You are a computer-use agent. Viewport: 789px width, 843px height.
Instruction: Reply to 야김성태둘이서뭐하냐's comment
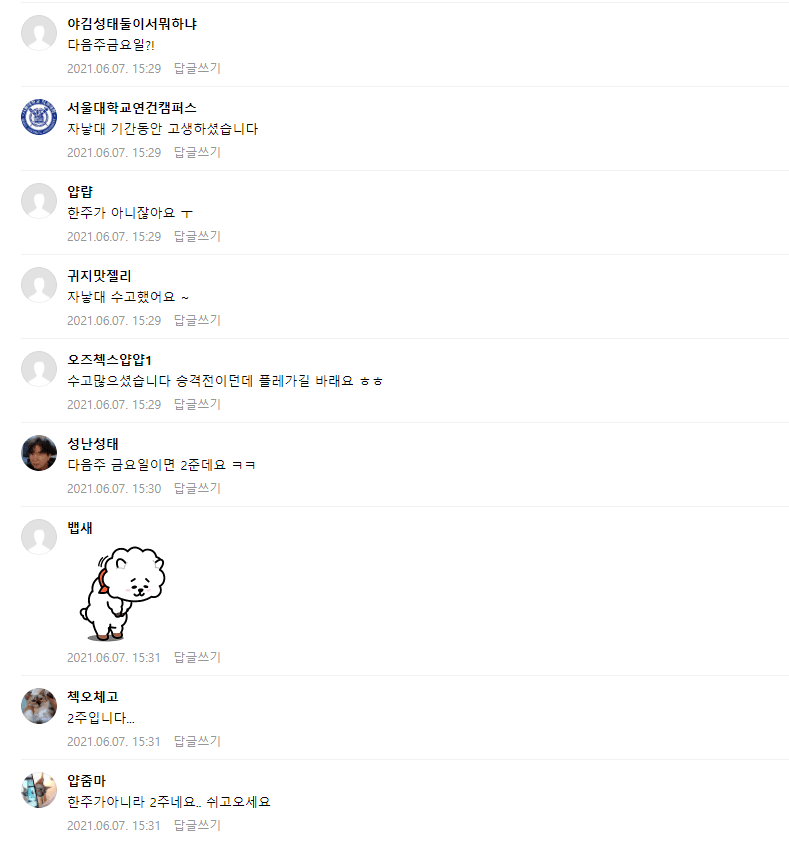point(197,69)
